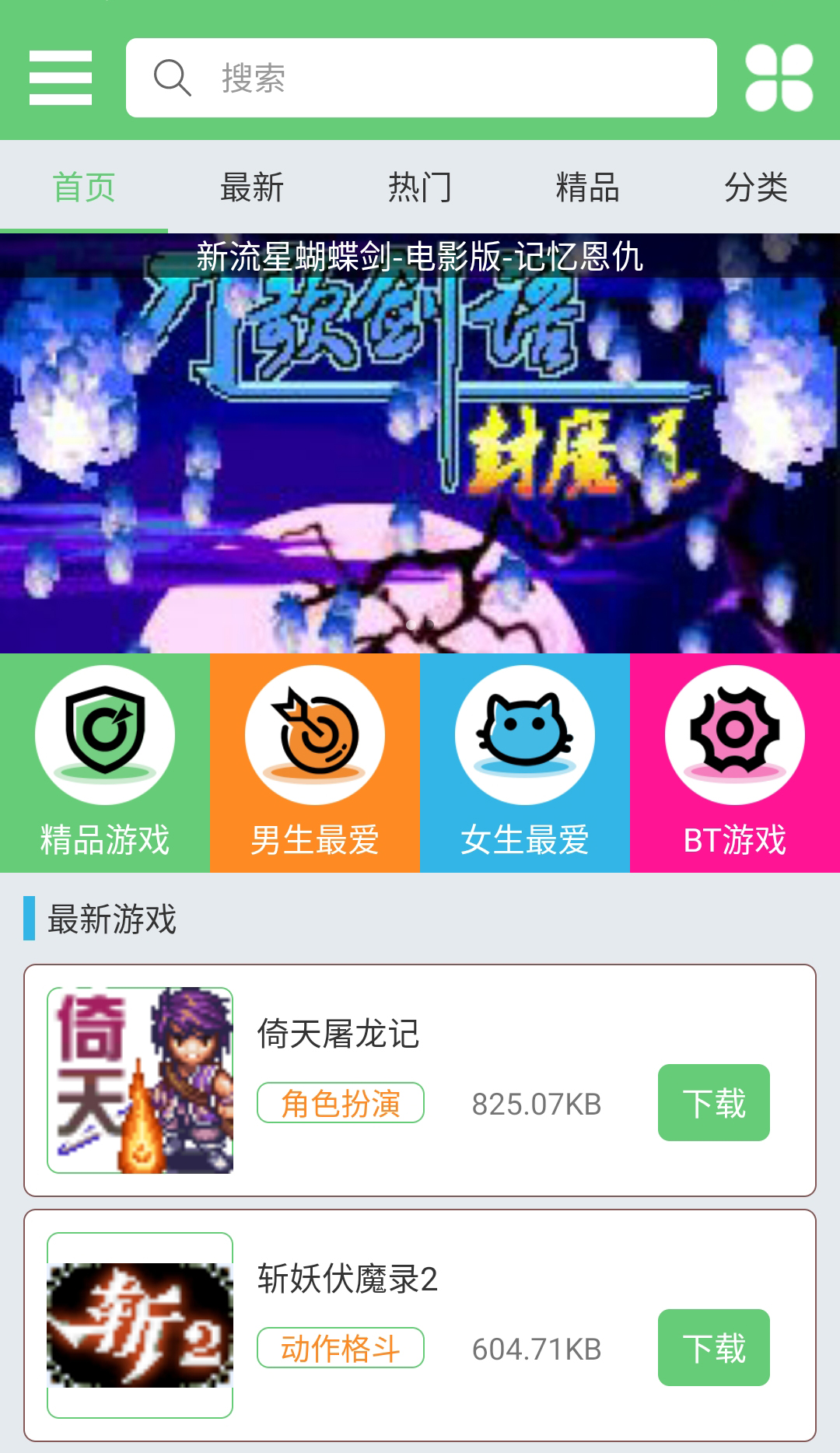The image size is (840, 1453).
Task: Open the 新流星蝴蝶剑 featured banner
Action: (420, 443)
